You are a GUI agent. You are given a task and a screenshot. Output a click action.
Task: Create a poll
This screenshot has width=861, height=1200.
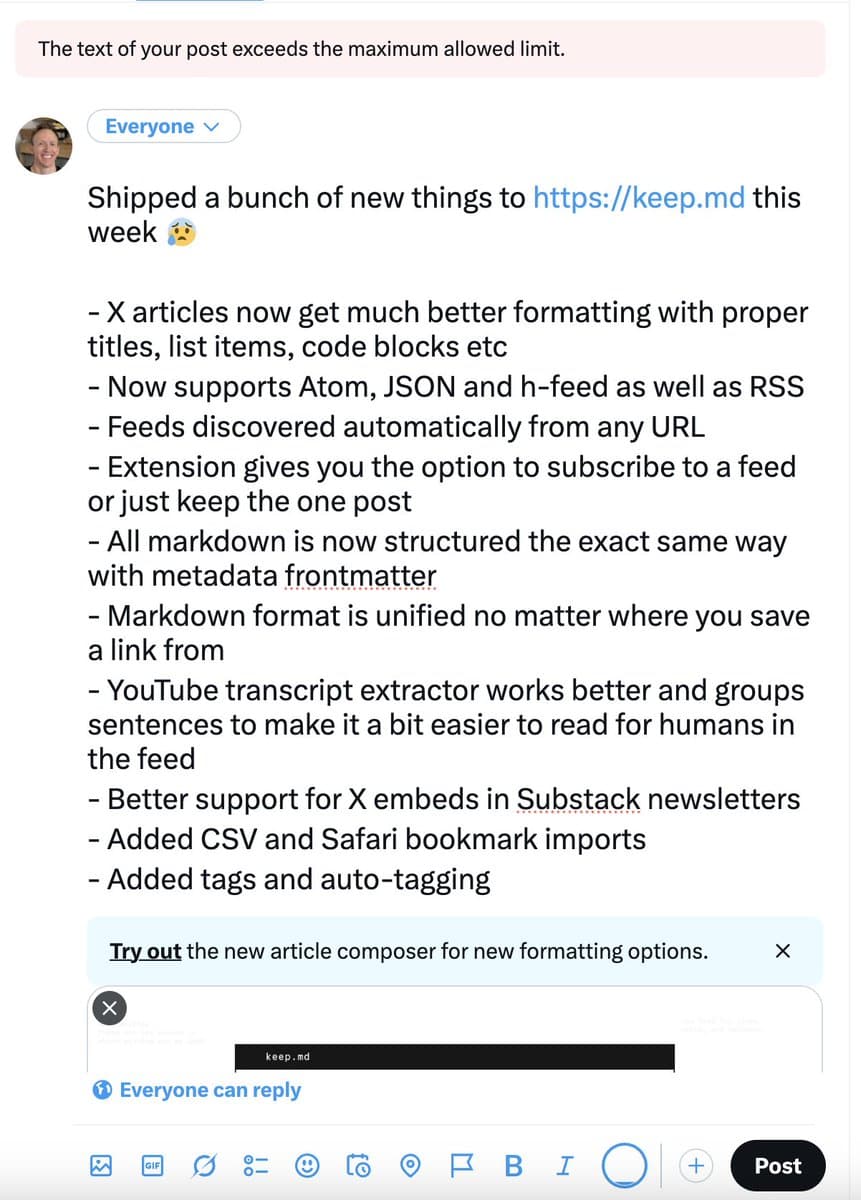coord(255,1165)
